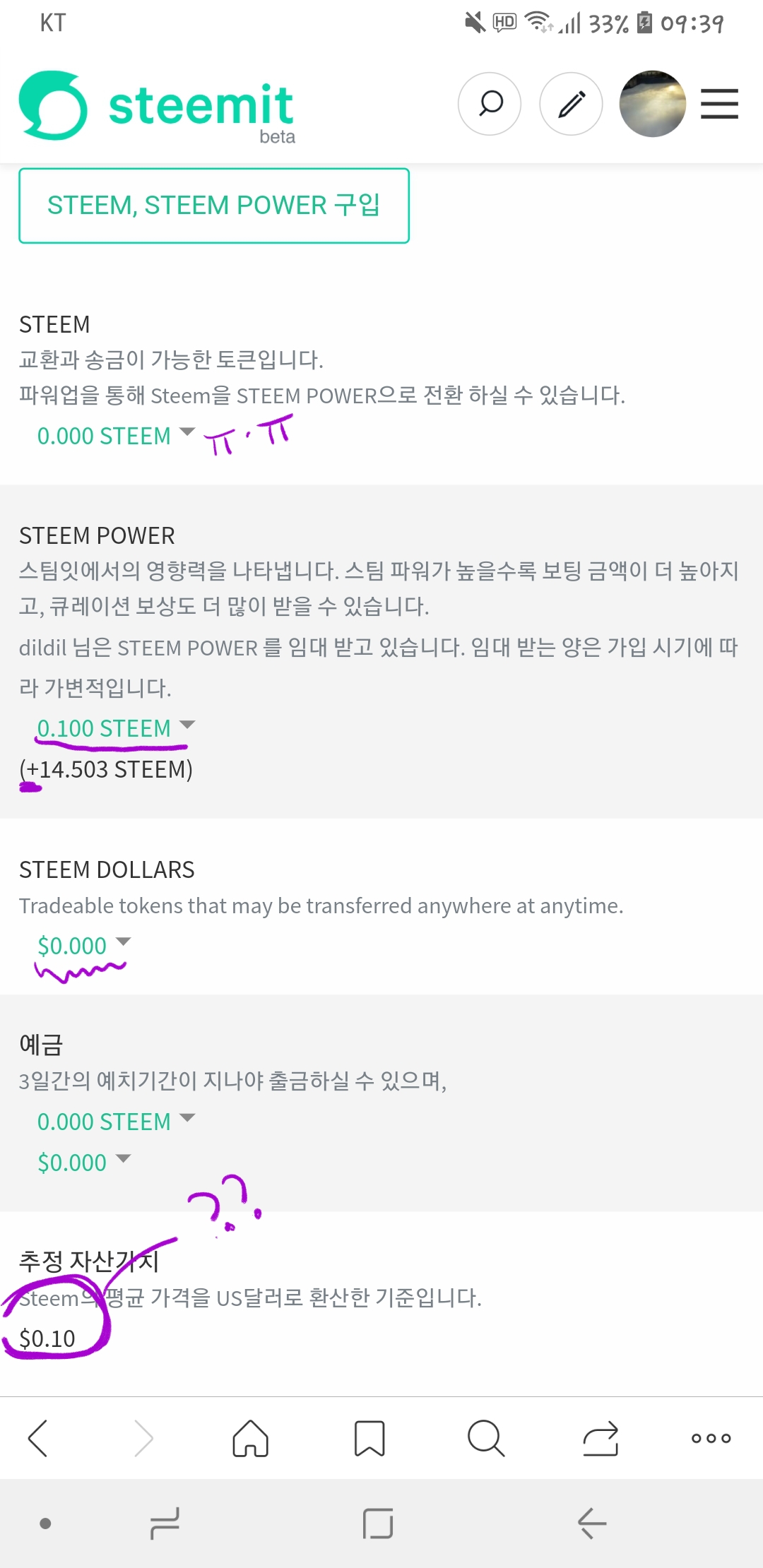Go back in the browser

[x=37, y=1438]
